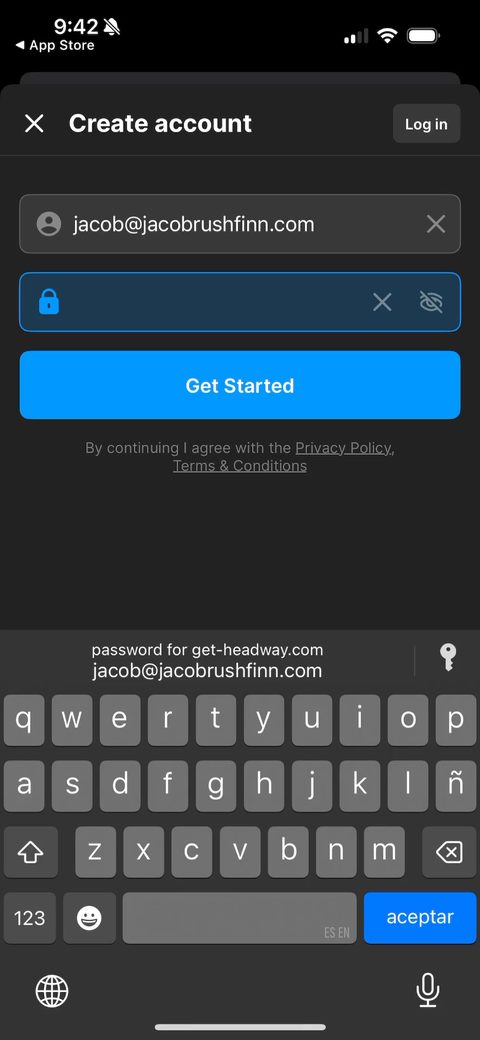Image resolution: width=480 pixels, height=1040 pixels.
Task: Tap Get Started
Action: [x=240, y=385]
